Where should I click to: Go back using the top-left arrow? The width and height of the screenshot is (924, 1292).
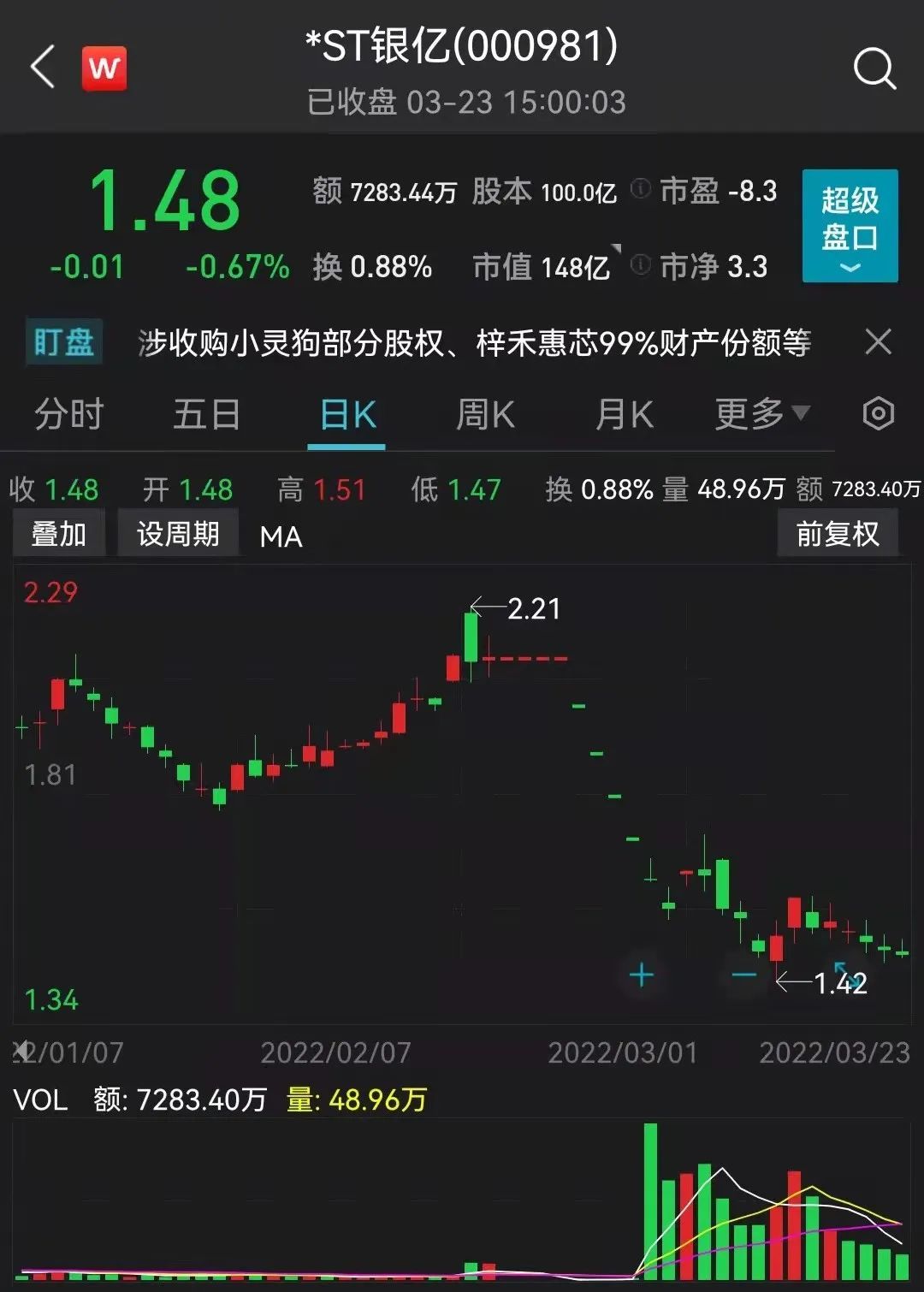pyautogui.click(x=43, y=68)
